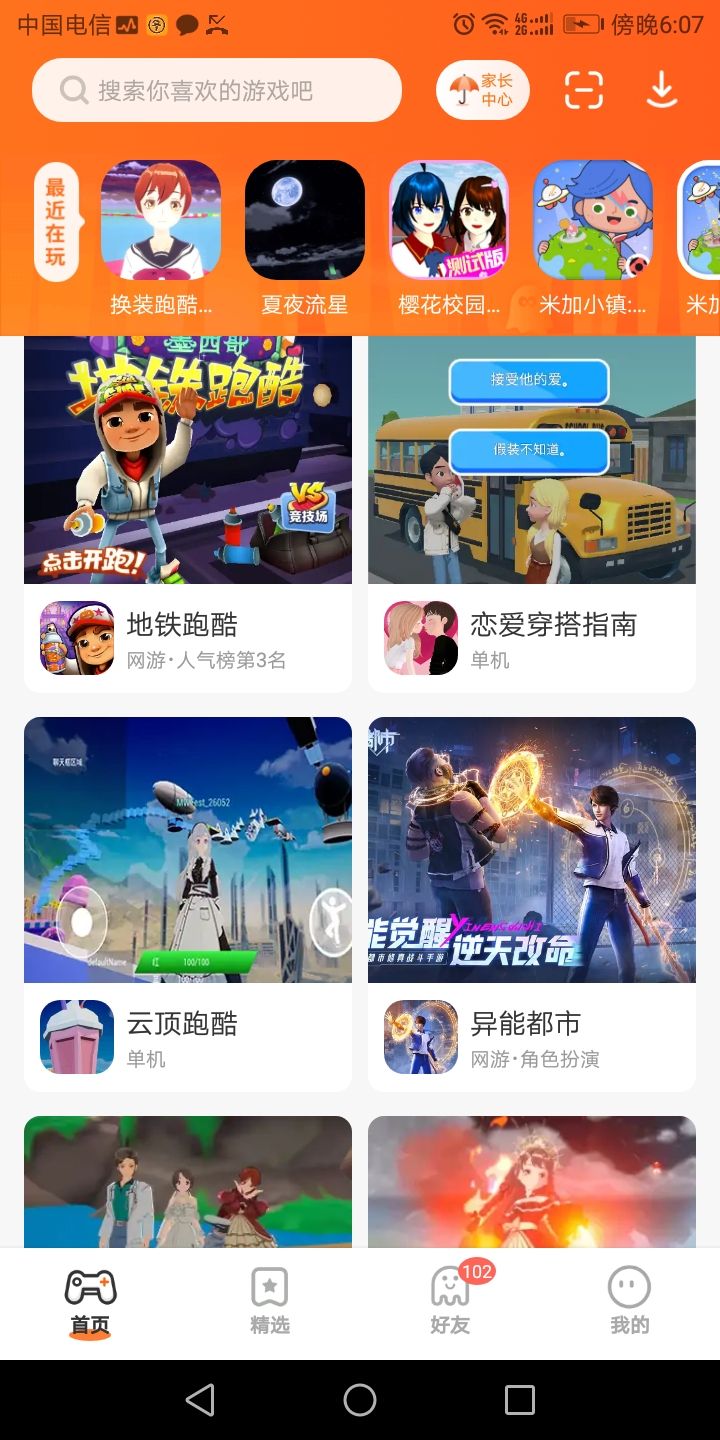Launch recently played 夏夜流星
Viewport: 720px width, 1440px height.
coord(304,220)
